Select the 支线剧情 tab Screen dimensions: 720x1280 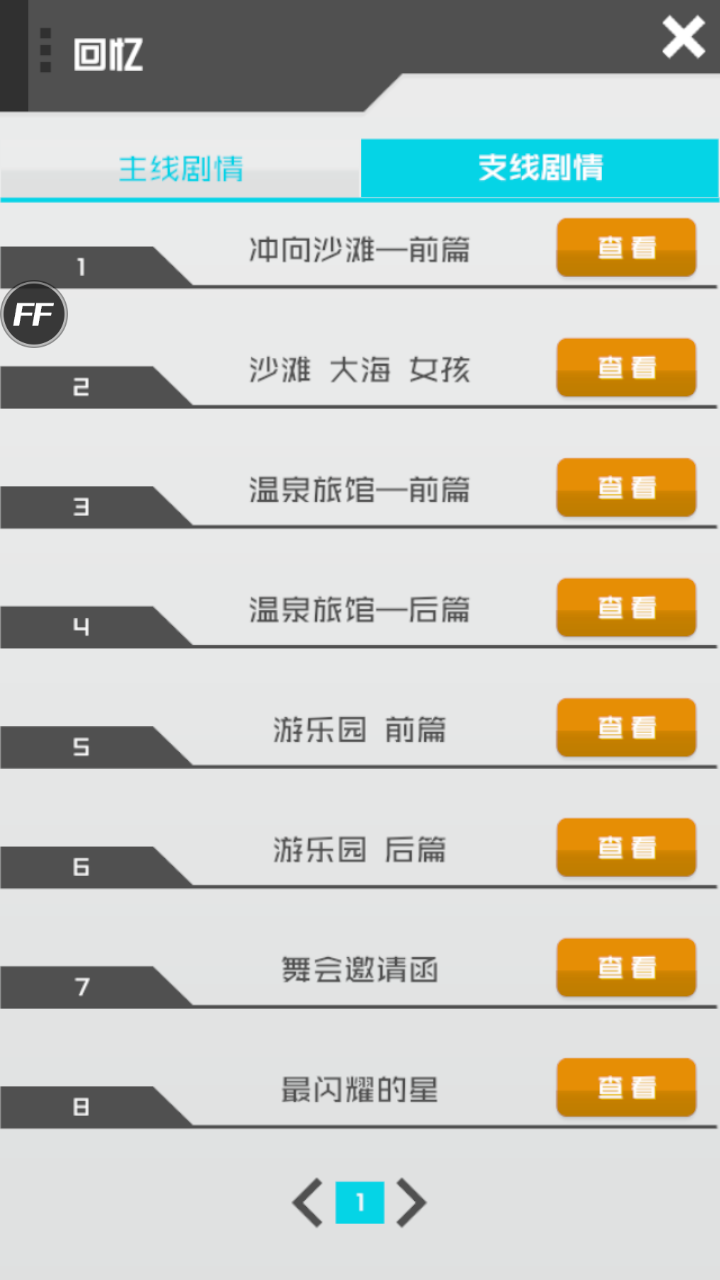540,168
